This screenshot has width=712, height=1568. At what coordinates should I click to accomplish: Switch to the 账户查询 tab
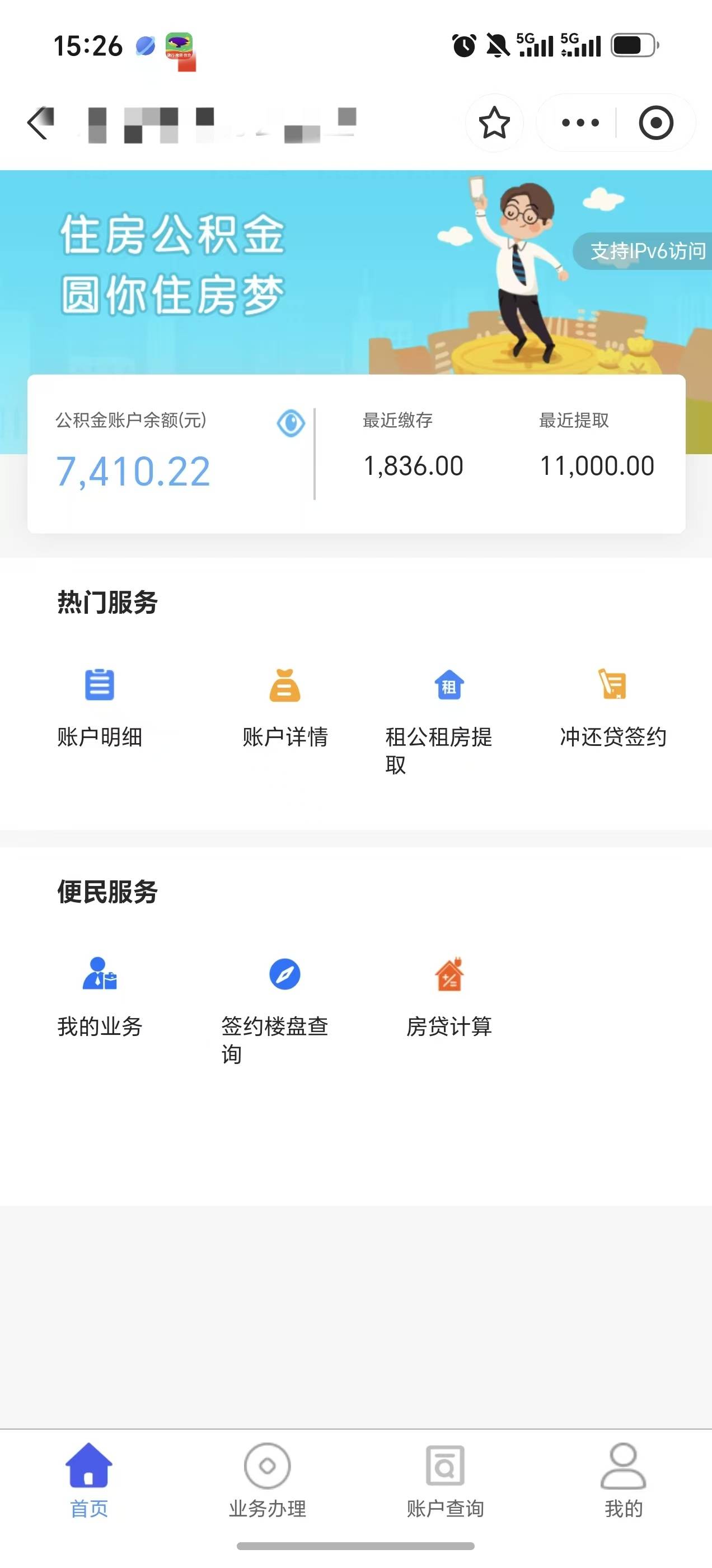click(445, 1481)
